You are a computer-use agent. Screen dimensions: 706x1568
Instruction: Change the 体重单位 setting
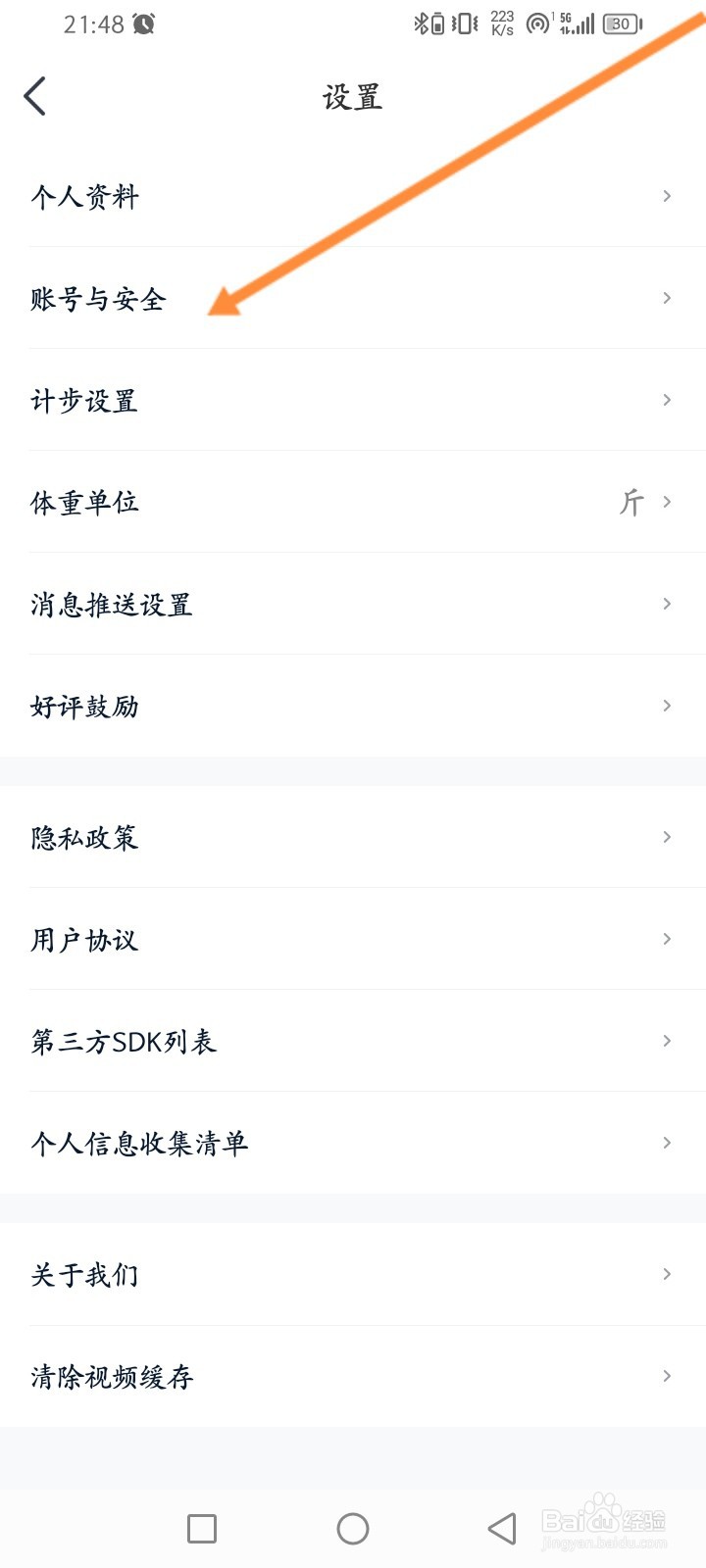pos(353,503)
